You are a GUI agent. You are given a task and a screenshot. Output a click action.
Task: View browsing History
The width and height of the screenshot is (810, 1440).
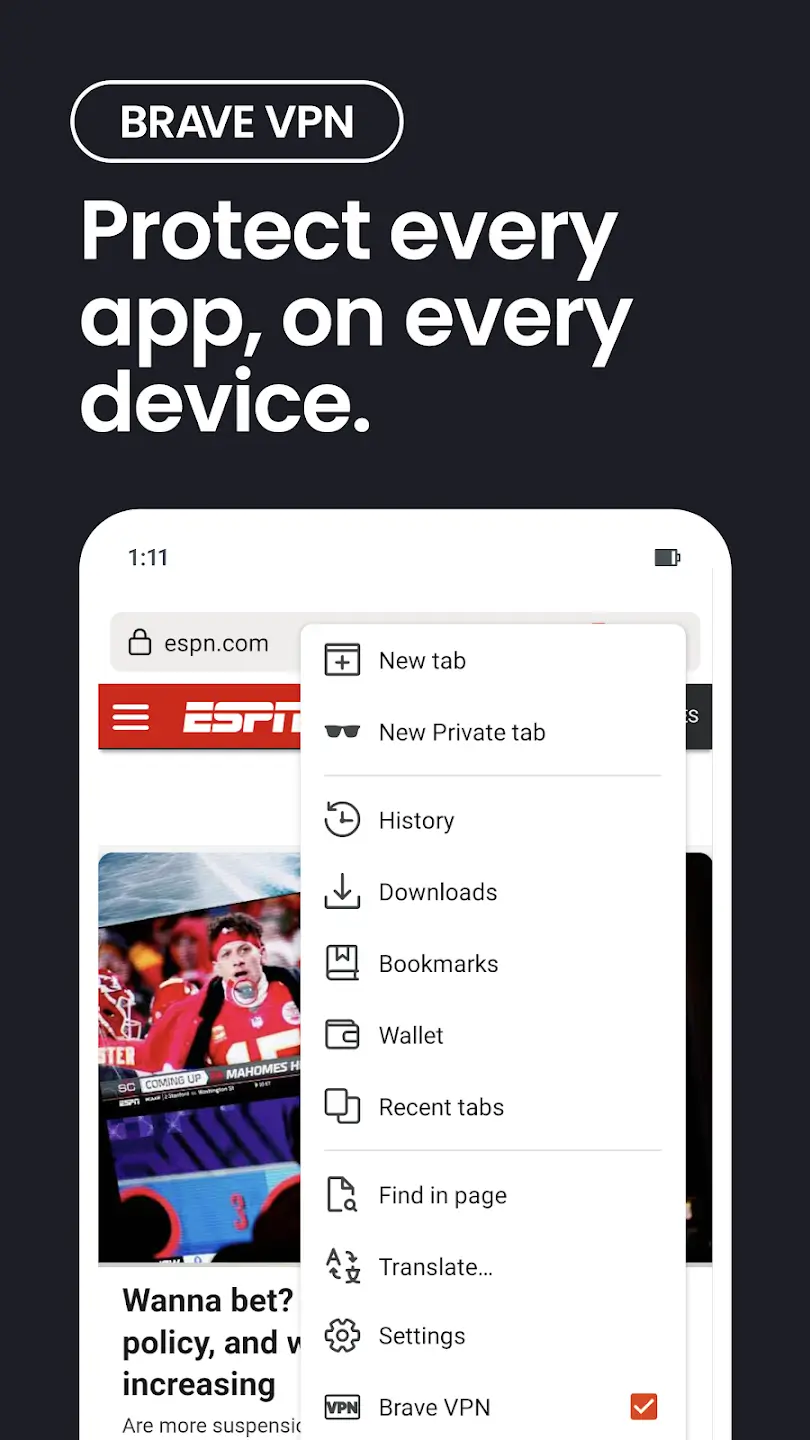[416, 820]
